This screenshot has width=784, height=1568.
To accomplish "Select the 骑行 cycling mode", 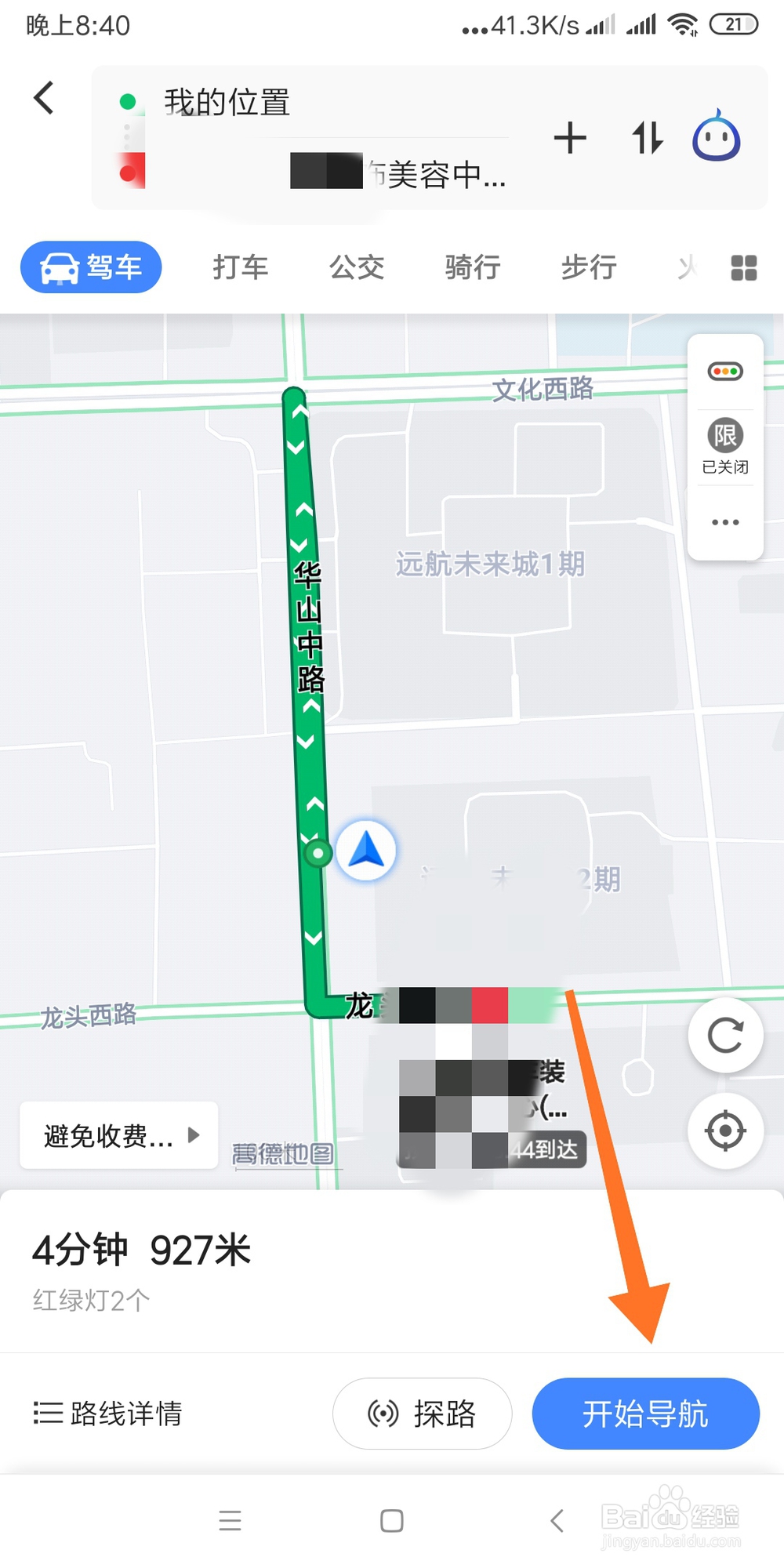I will pos(471,267).
